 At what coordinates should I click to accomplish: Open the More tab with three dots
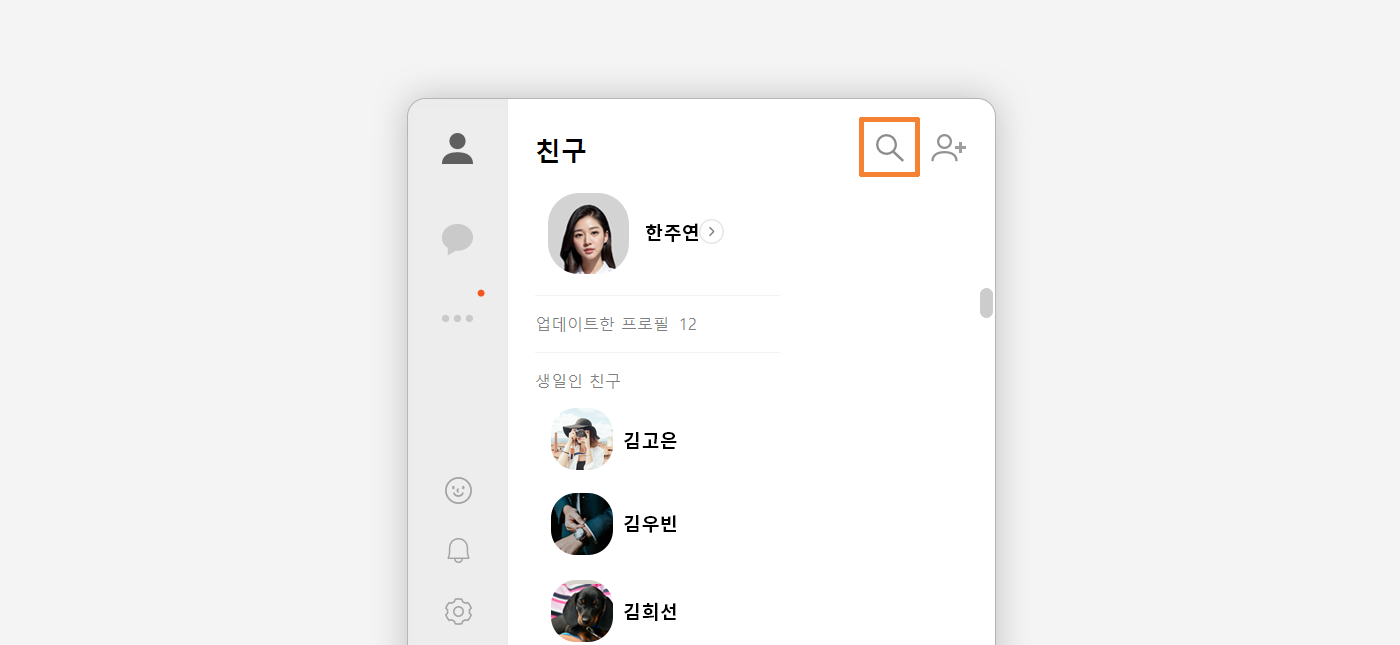click(x=457, y=318)
